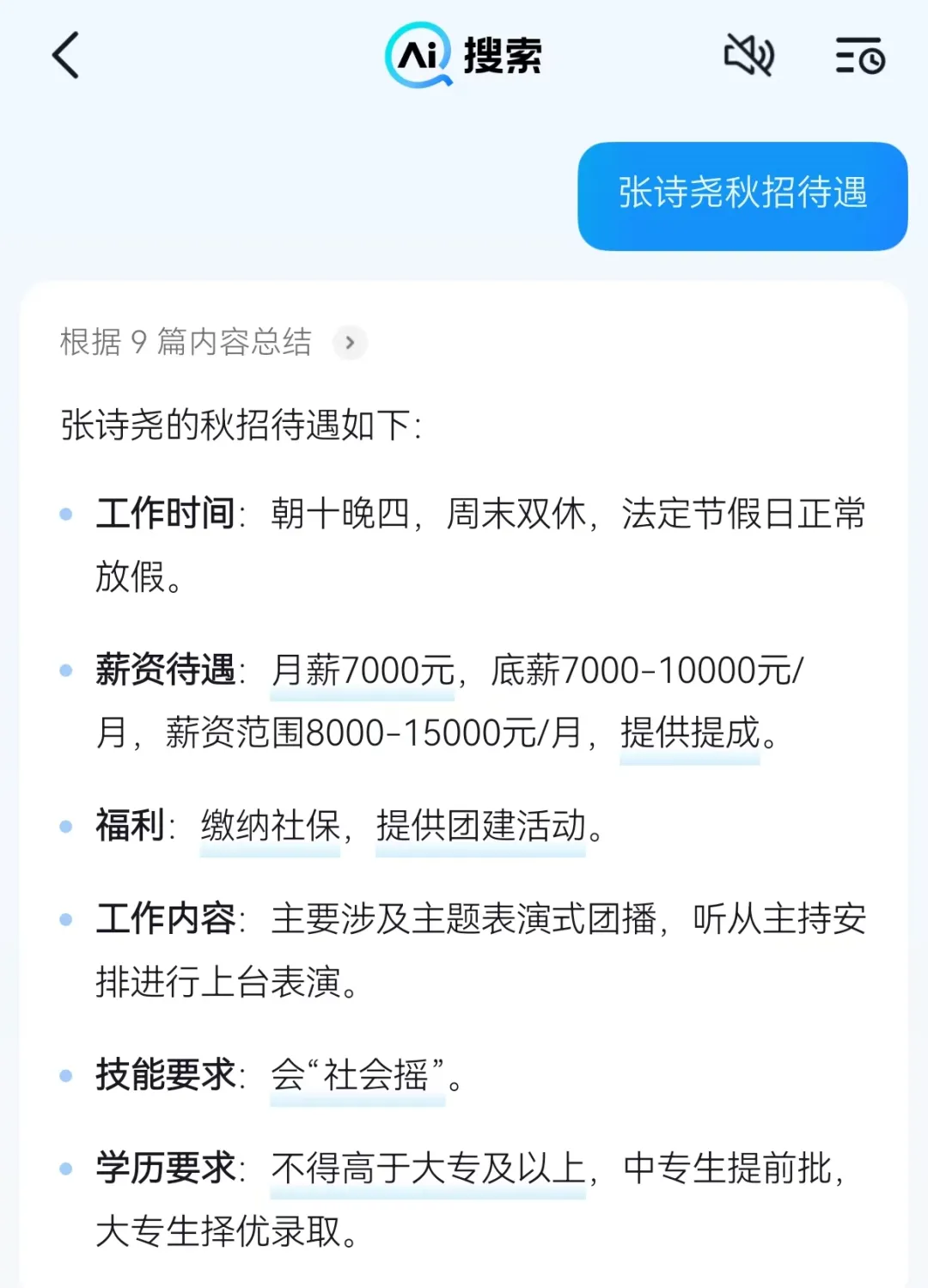
Task: Toggle the muted speaker icon
Action: (748, 56)
